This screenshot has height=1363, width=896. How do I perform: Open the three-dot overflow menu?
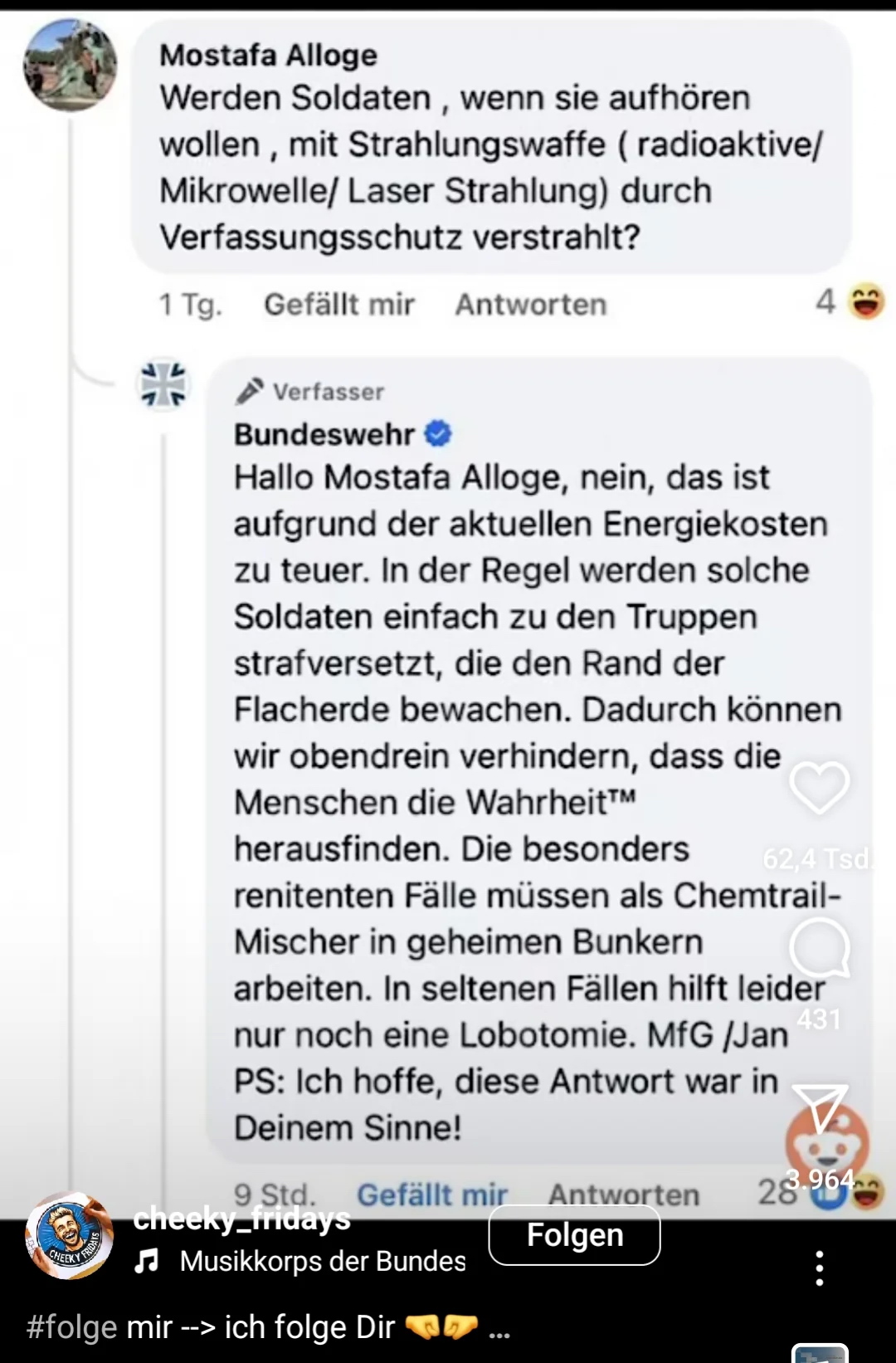pos(820,1268)
